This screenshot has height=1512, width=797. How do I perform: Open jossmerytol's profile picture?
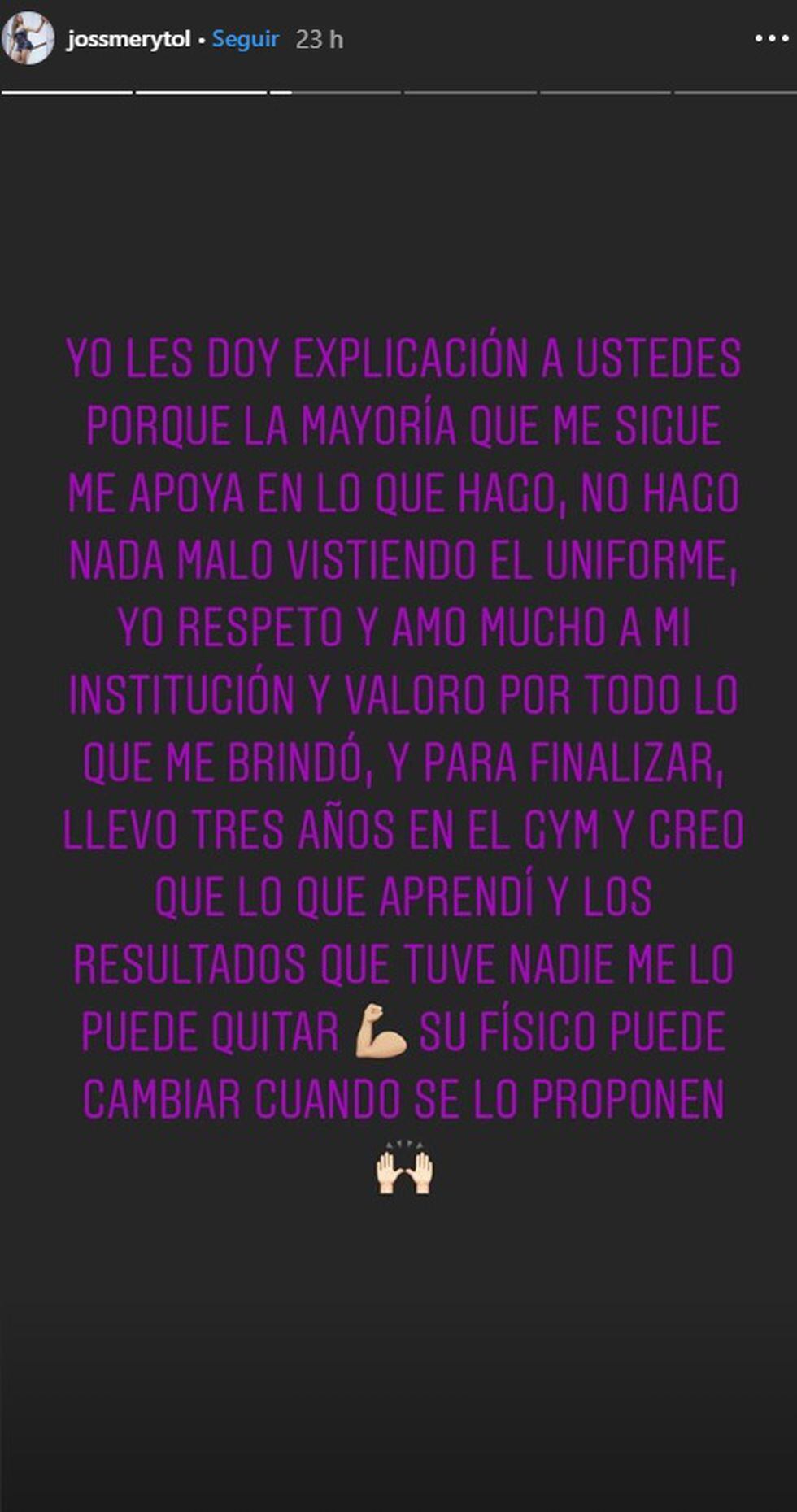(x=28, y=38)
